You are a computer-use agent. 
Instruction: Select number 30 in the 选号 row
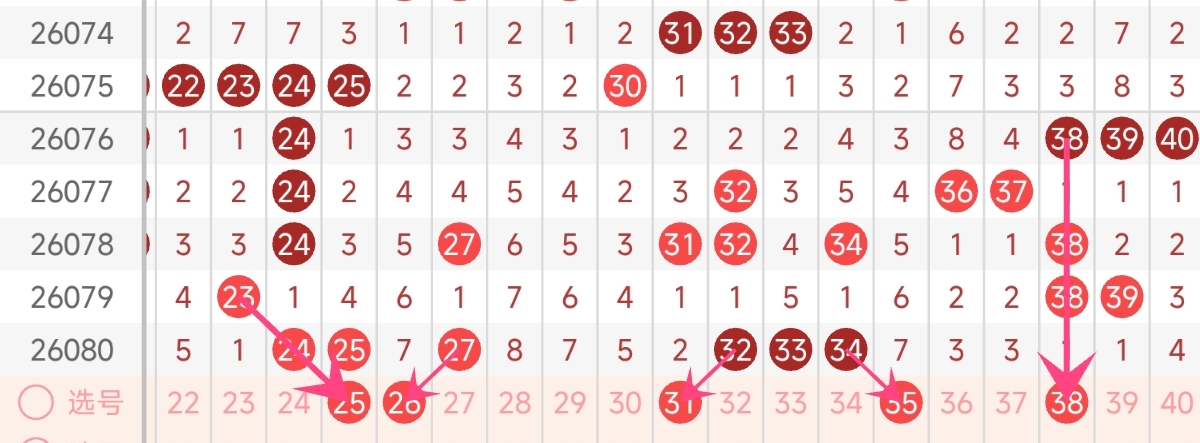[x=624, y=403]
